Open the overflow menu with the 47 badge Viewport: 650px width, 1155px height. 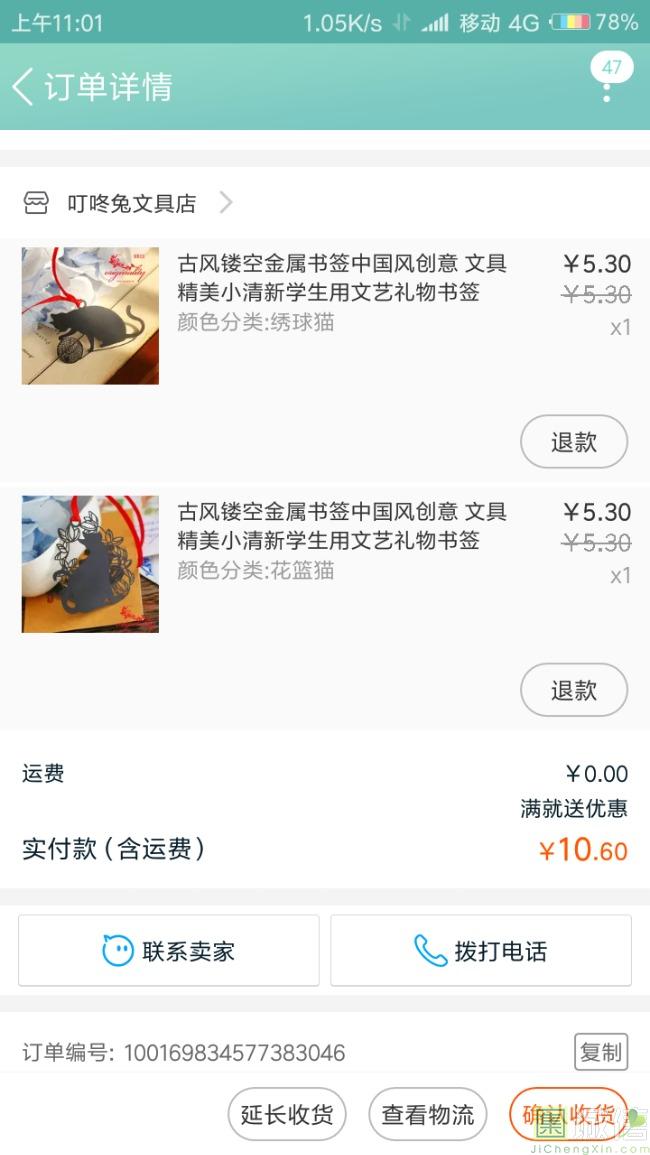607,86
